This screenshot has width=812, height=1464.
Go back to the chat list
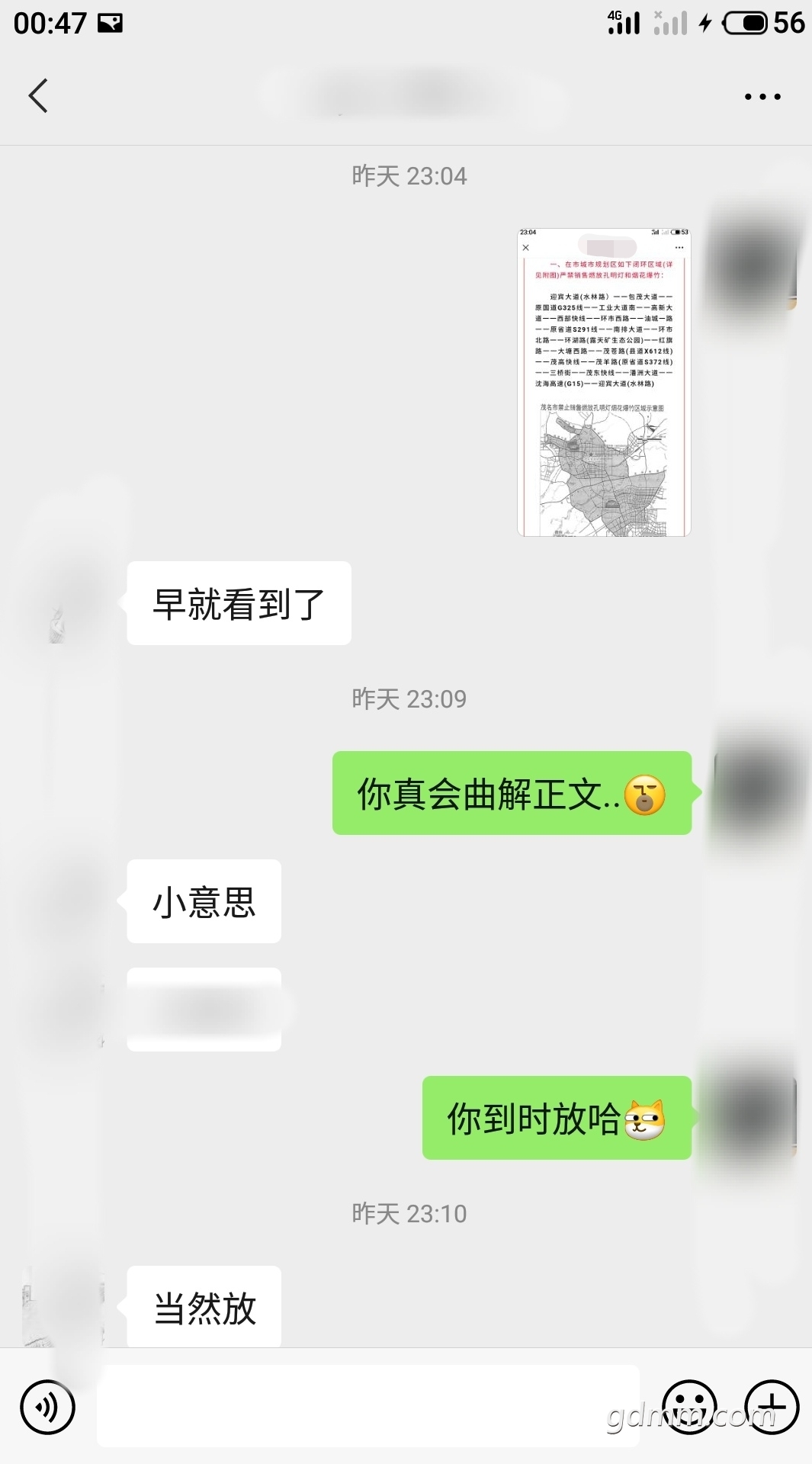[x=38, y=96]
